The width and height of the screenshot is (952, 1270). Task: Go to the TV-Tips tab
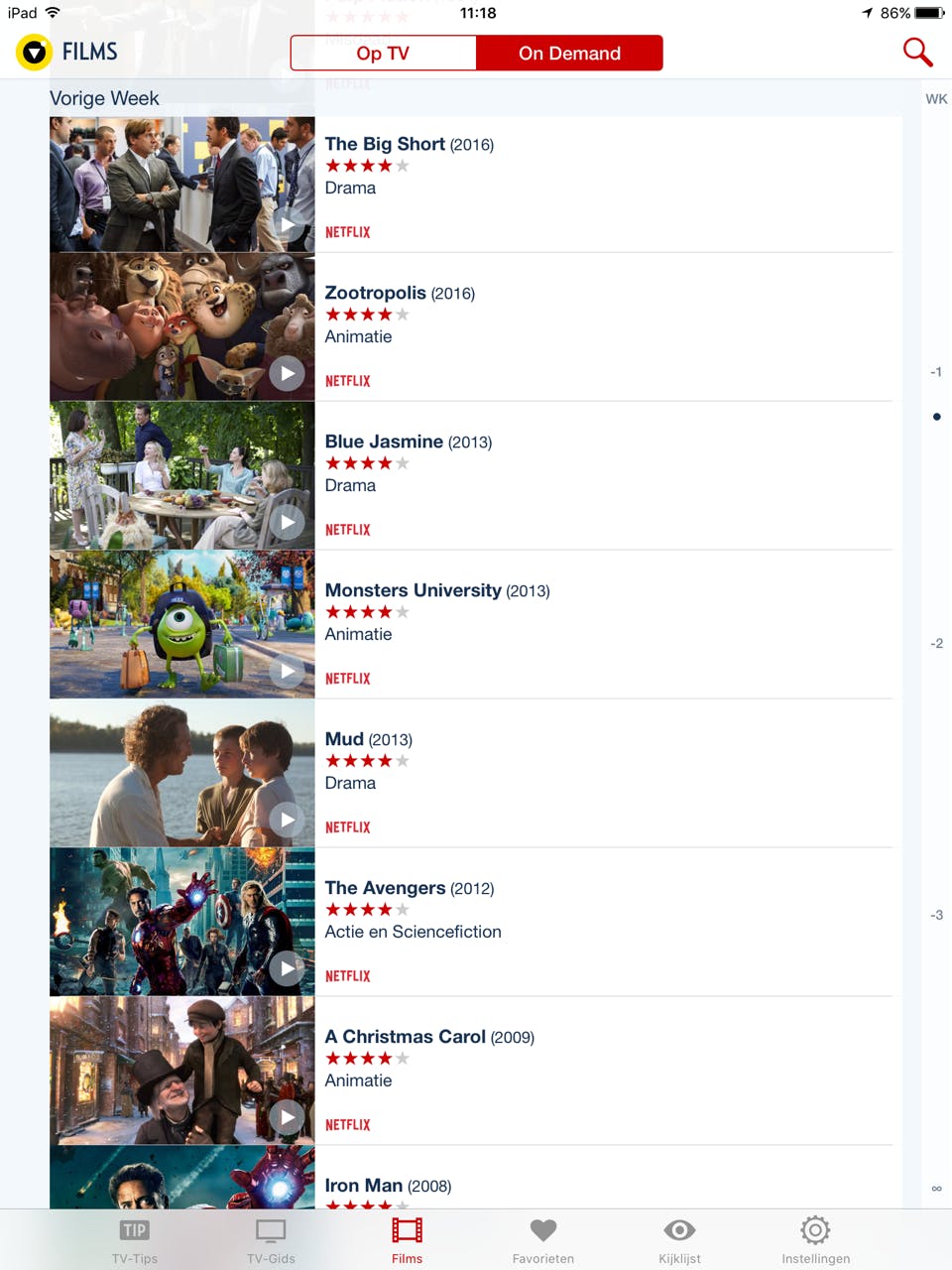click(x=134, y=1240)
